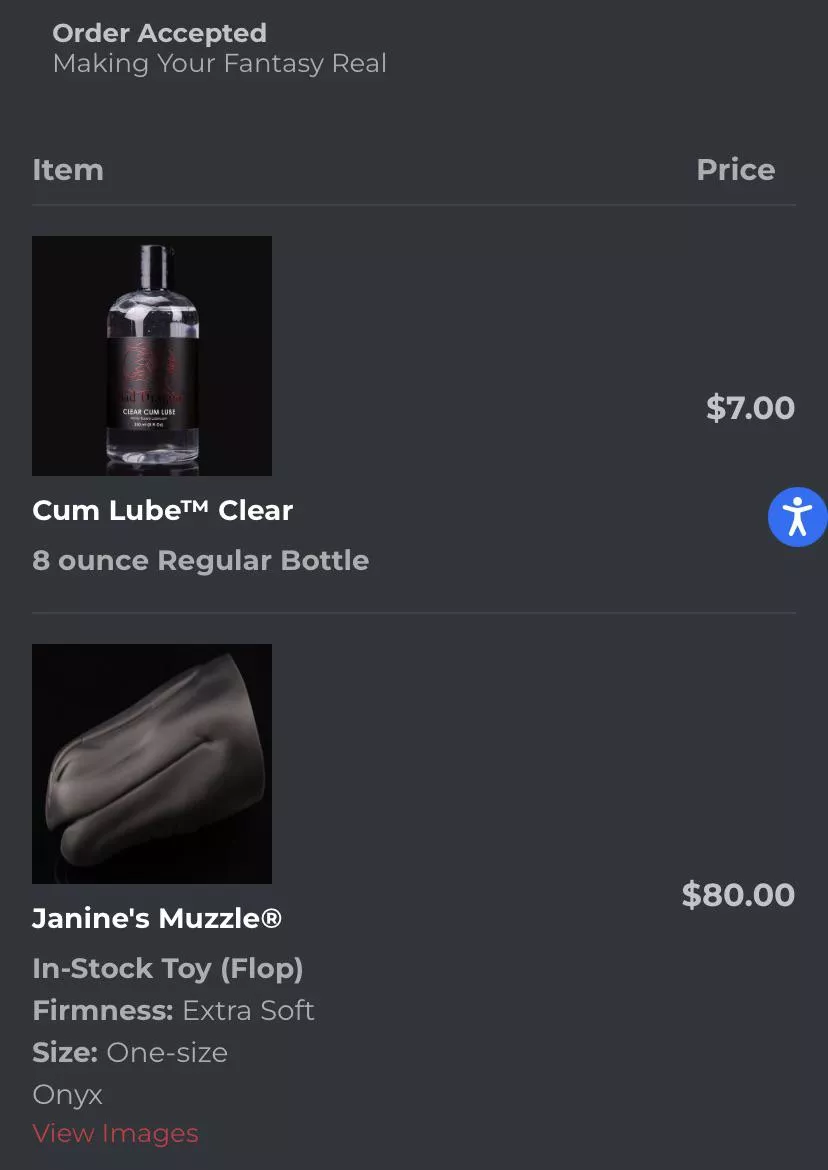Select the Cum Lube™ Clear product title
The height and width of the screenshot is (1170, 828).
click(162, 510)
